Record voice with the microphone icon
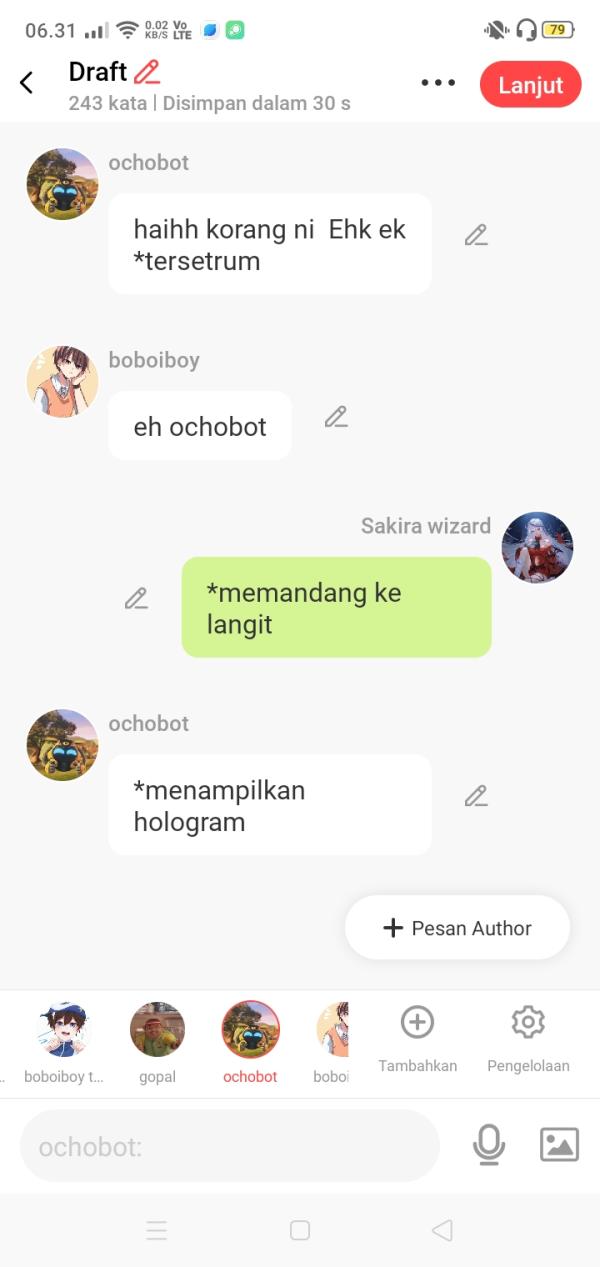 click(x=489, y=1145)
